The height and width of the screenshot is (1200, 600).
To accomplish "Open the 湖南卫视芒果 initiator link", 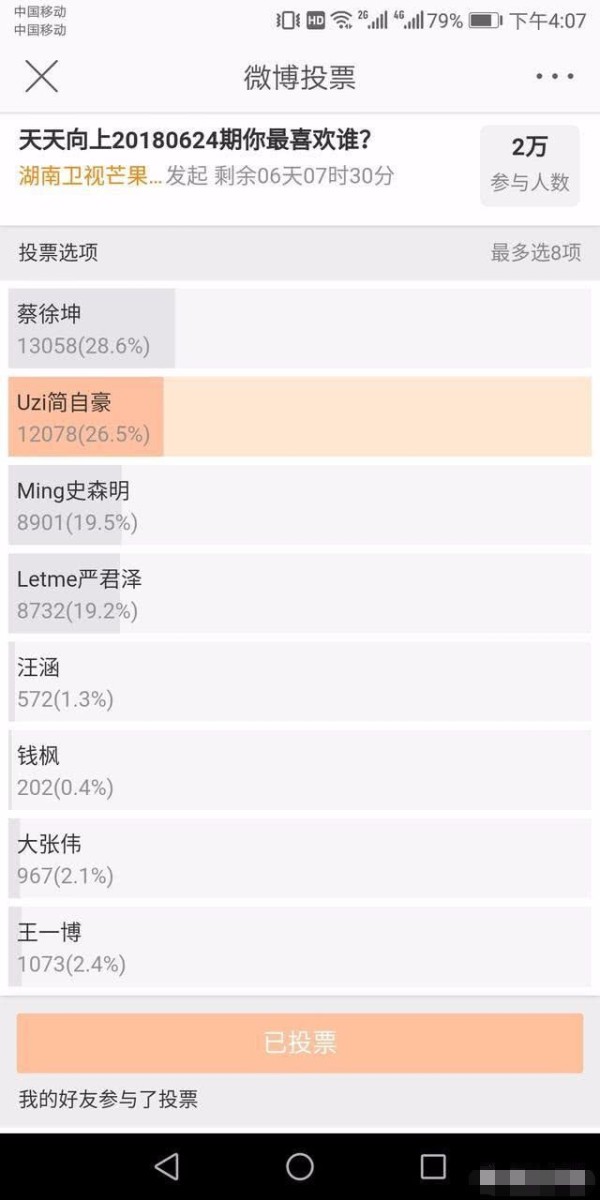I will point(90,176).
